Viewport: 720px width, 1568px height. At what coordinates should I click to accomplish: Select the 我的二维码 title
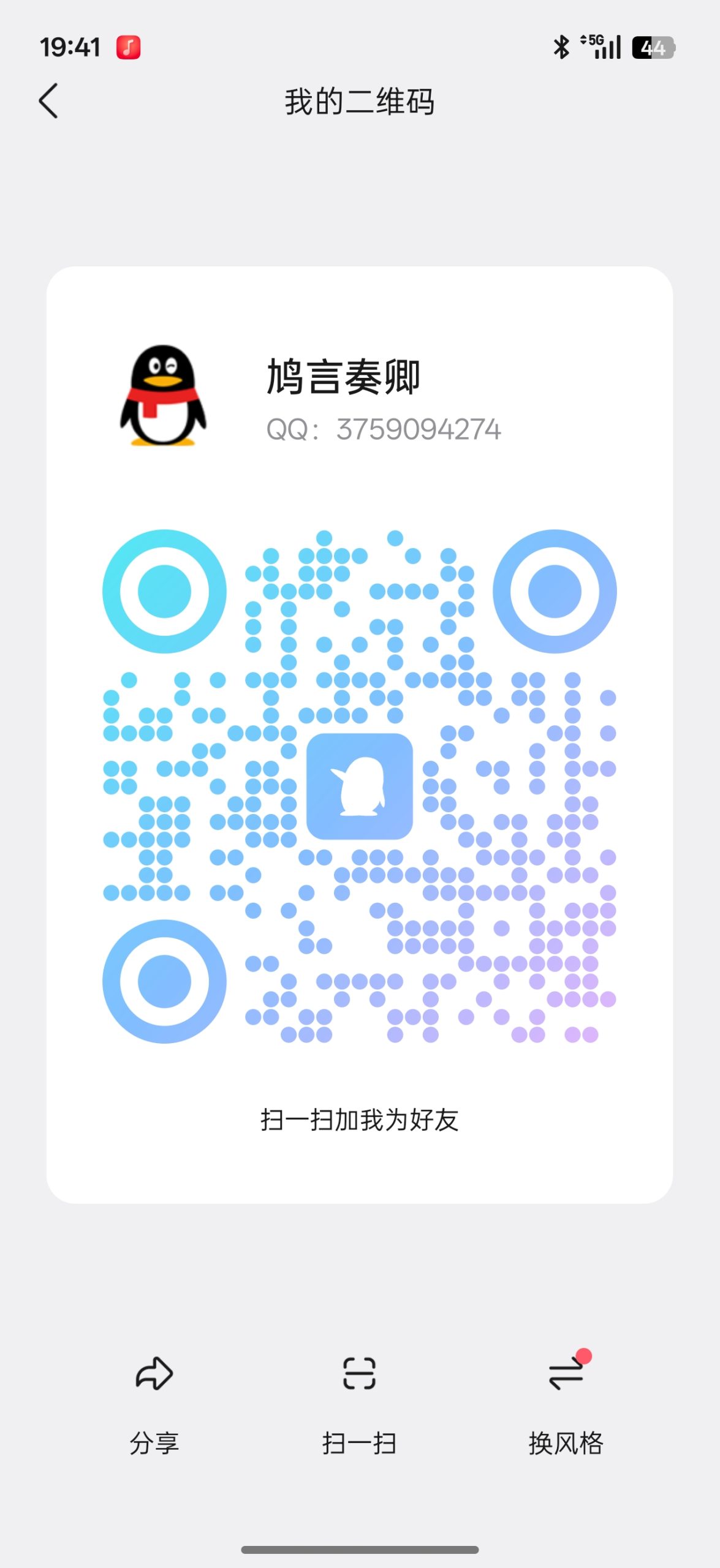tap(360, 102)
